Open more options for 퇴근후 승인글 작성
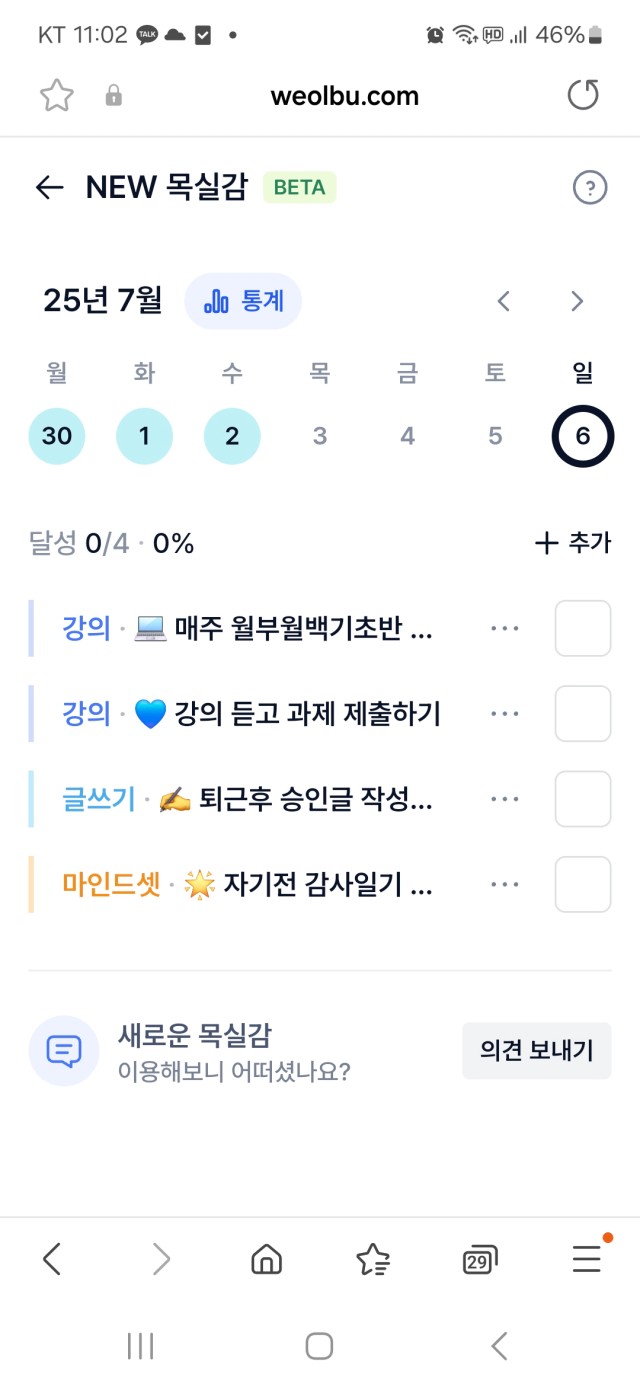Image resolution: width=640 pixels, height=1387 pixels. (505, 799)
